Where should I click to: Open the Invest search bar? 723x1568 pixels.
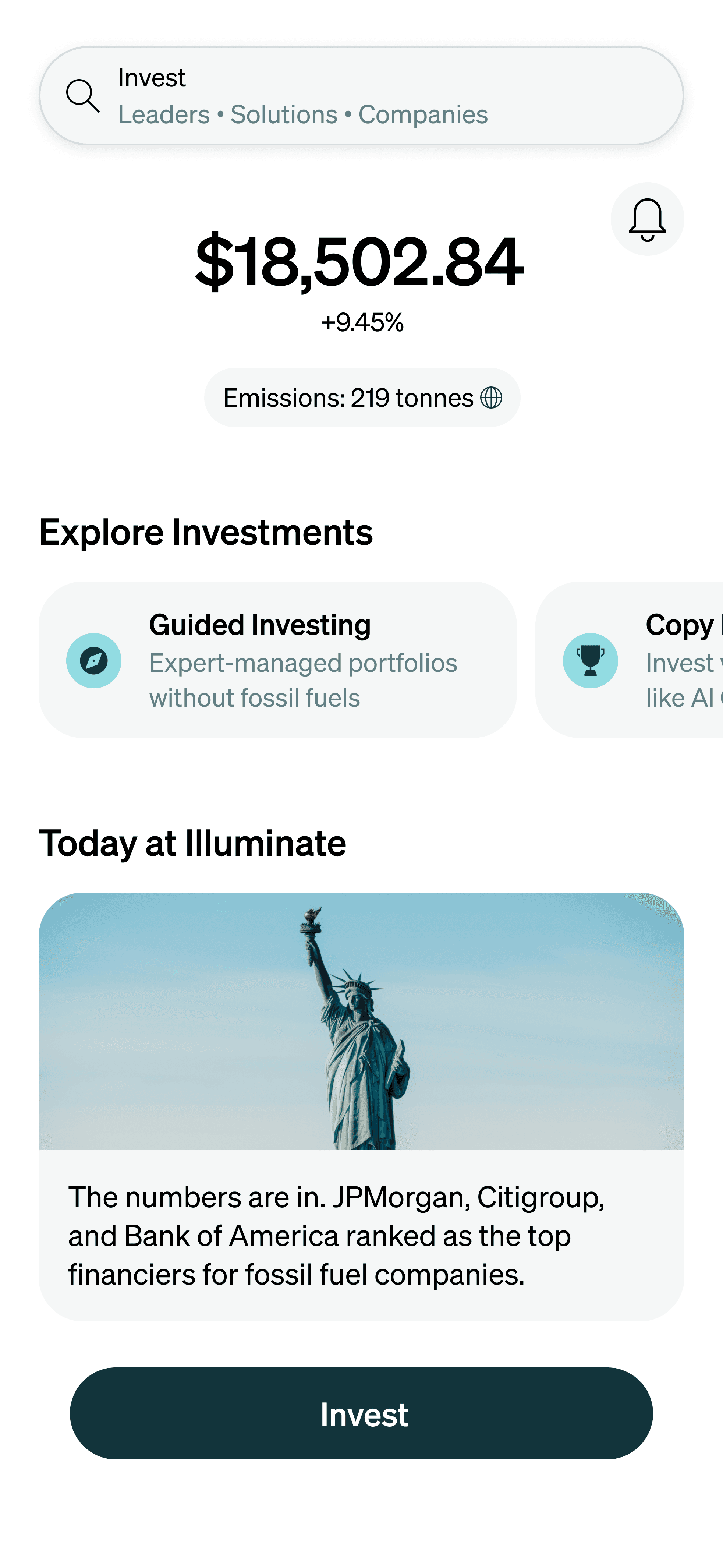[361, 96]
